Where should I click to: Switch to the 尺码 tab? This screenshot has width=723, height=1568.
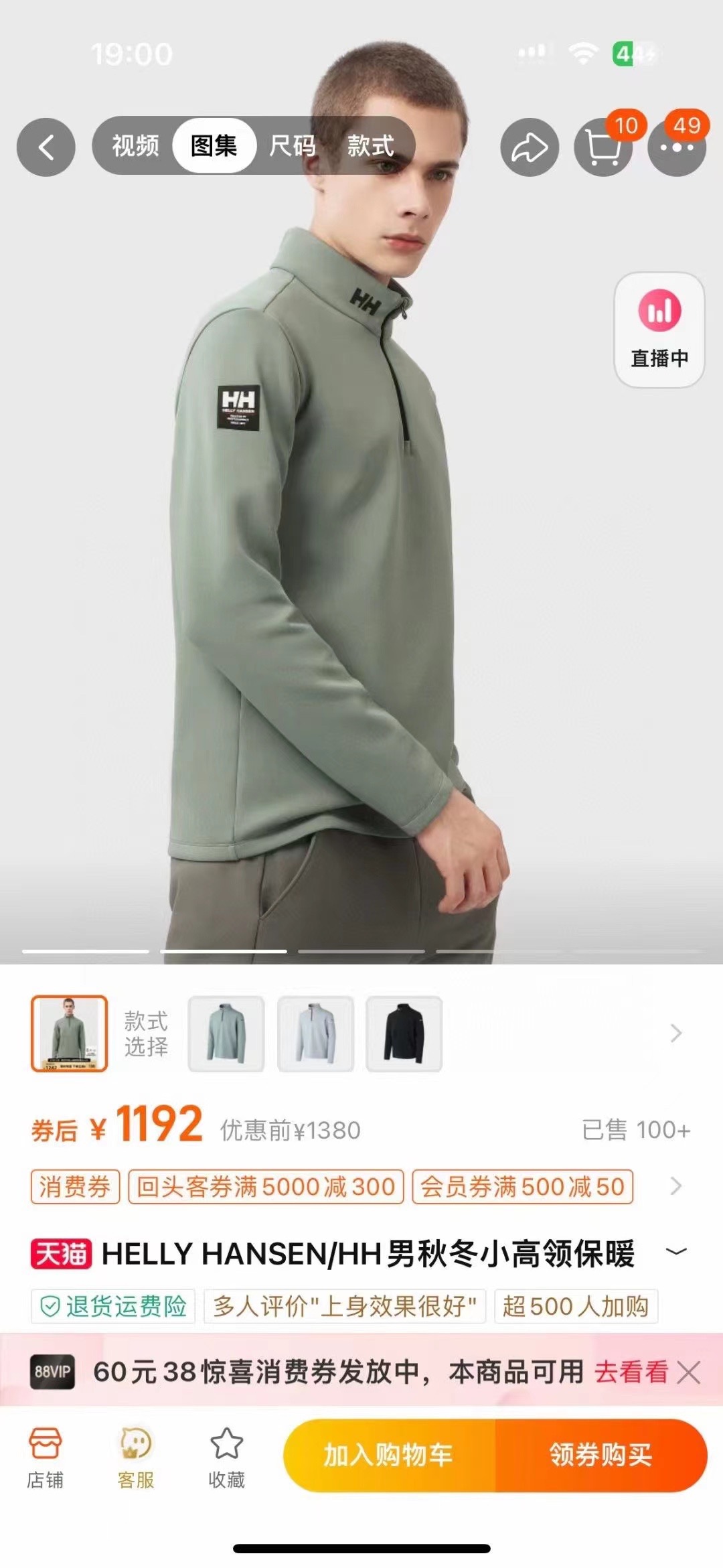pos(292,145)
